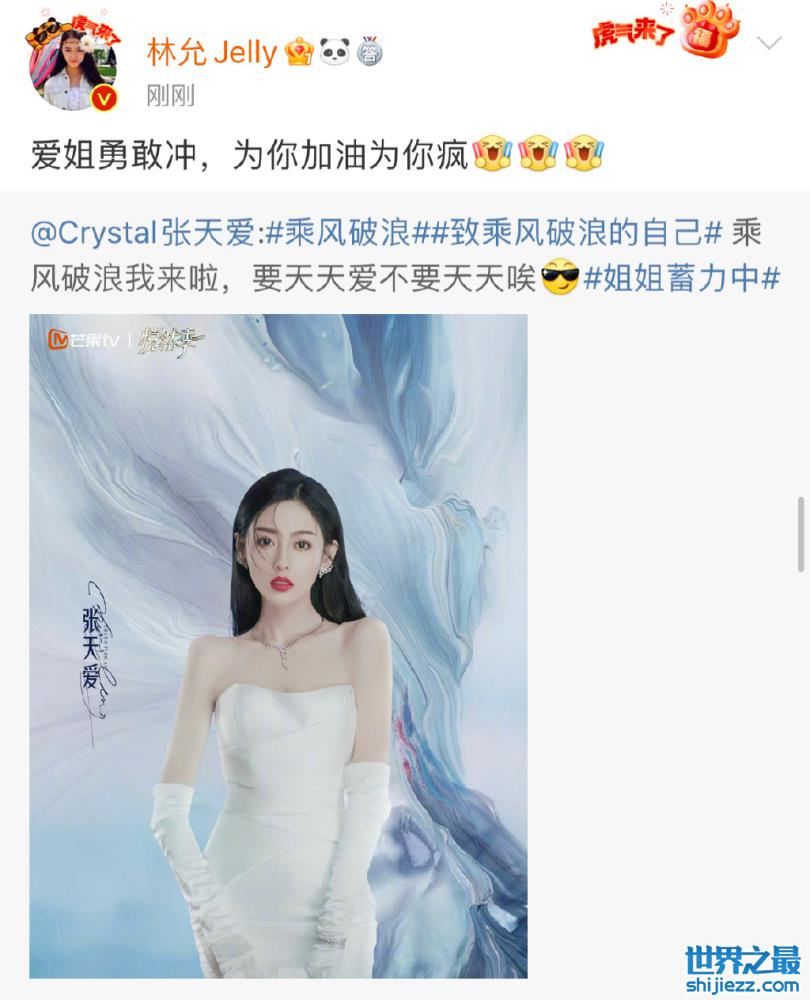
Task: View the reposted poster image full screen
Action: pos(278,645)
